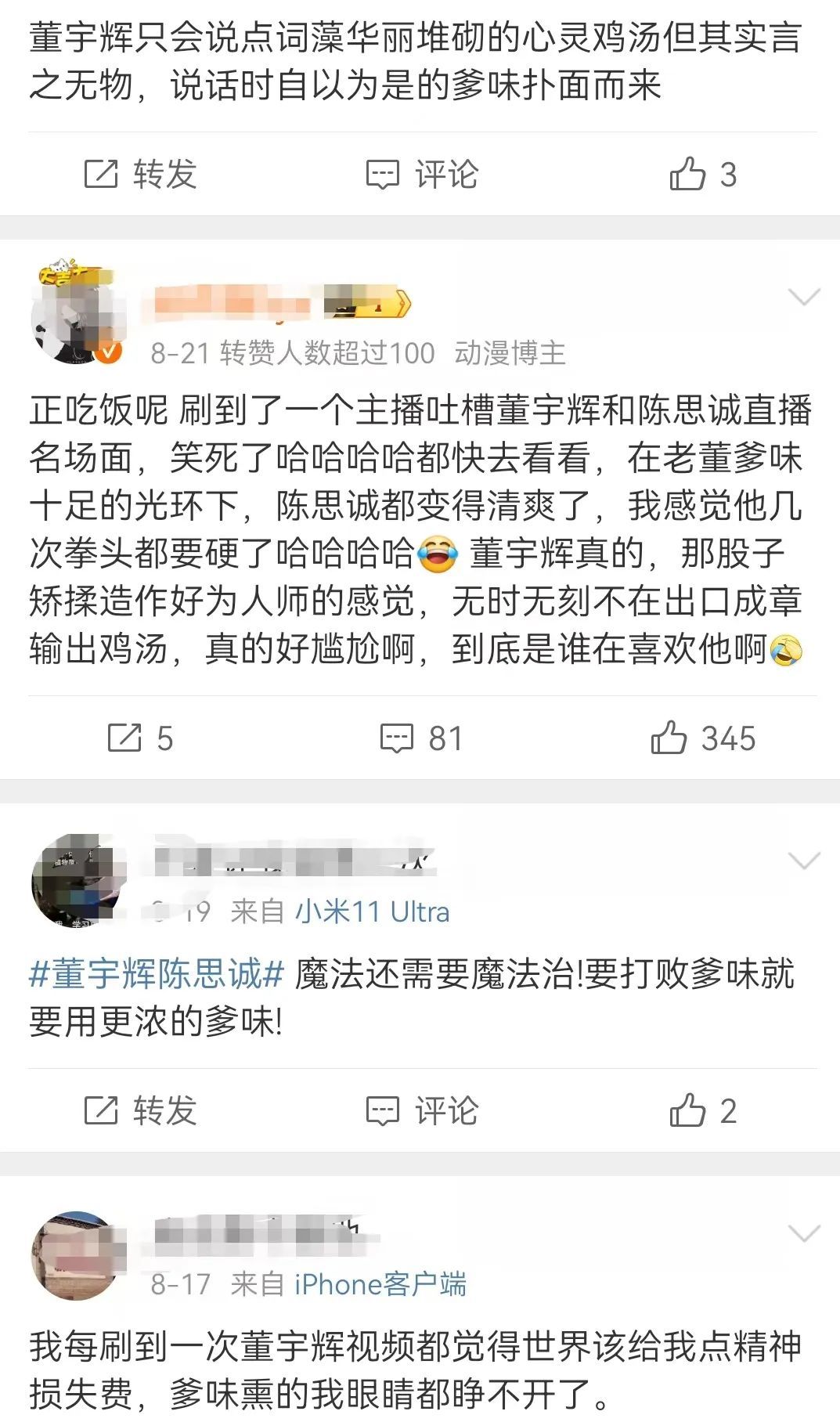Like the post showing 2 likes
Screen dimensions: 840x1422
pos(702,1110)
